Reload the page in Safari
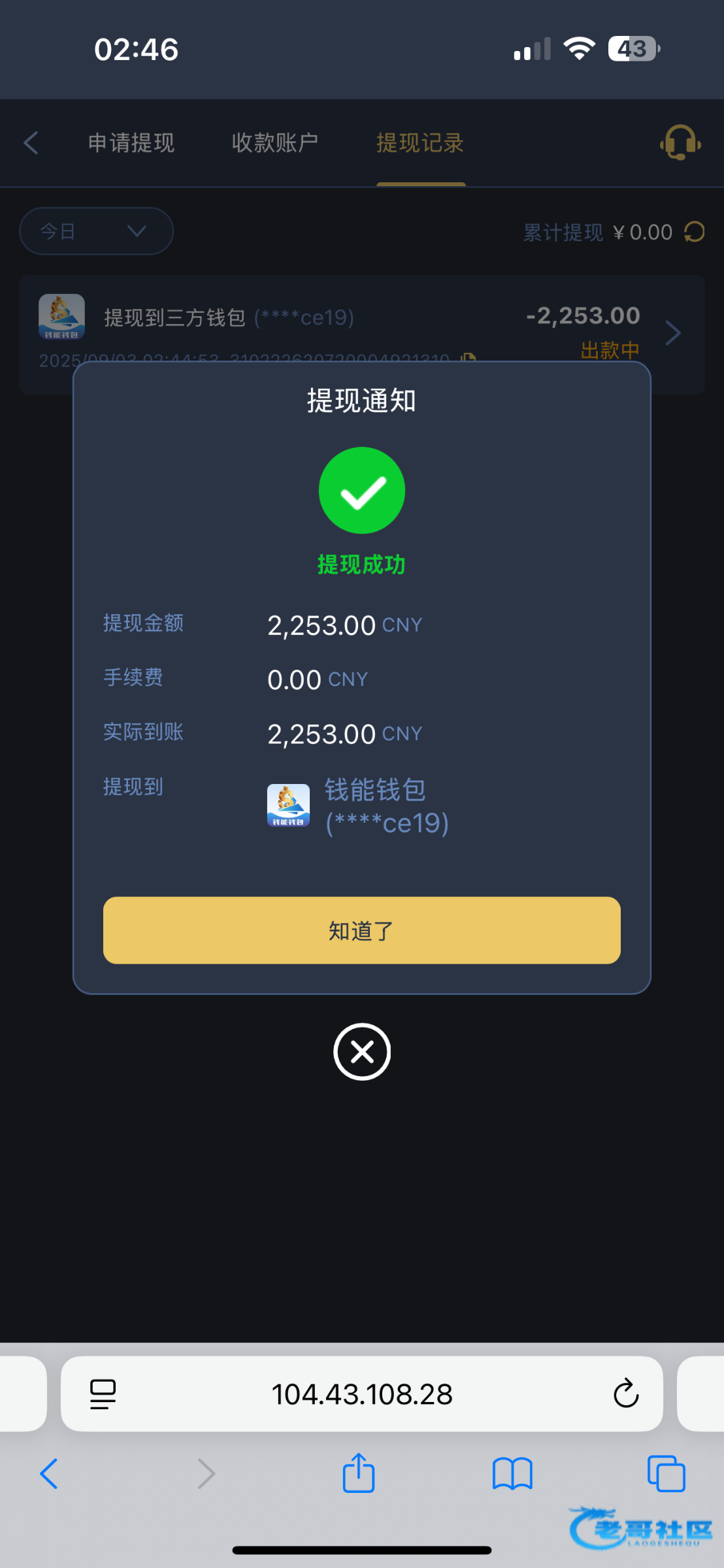Image resolution: width=724 pixels, height=1568 pixels. coord(625,1394)
